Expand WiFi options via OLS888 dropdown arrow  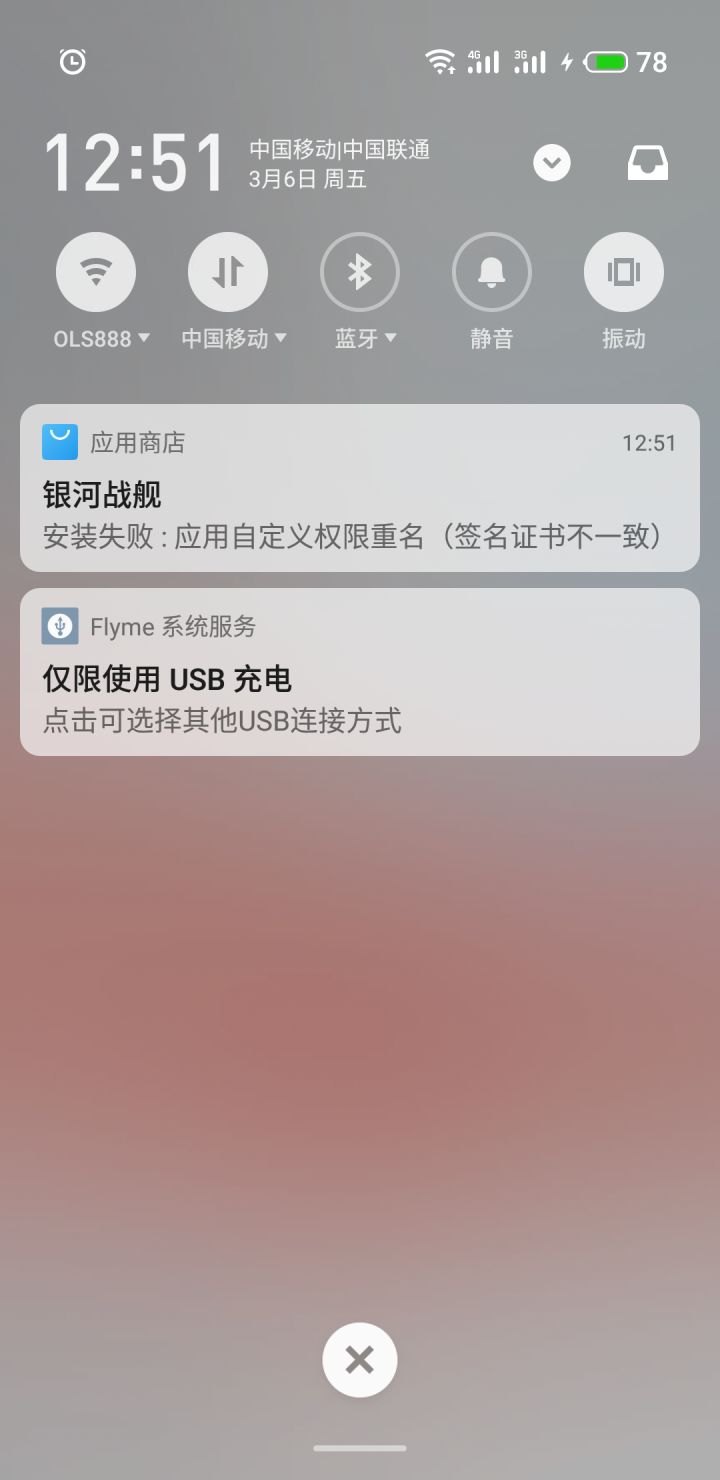145,339
